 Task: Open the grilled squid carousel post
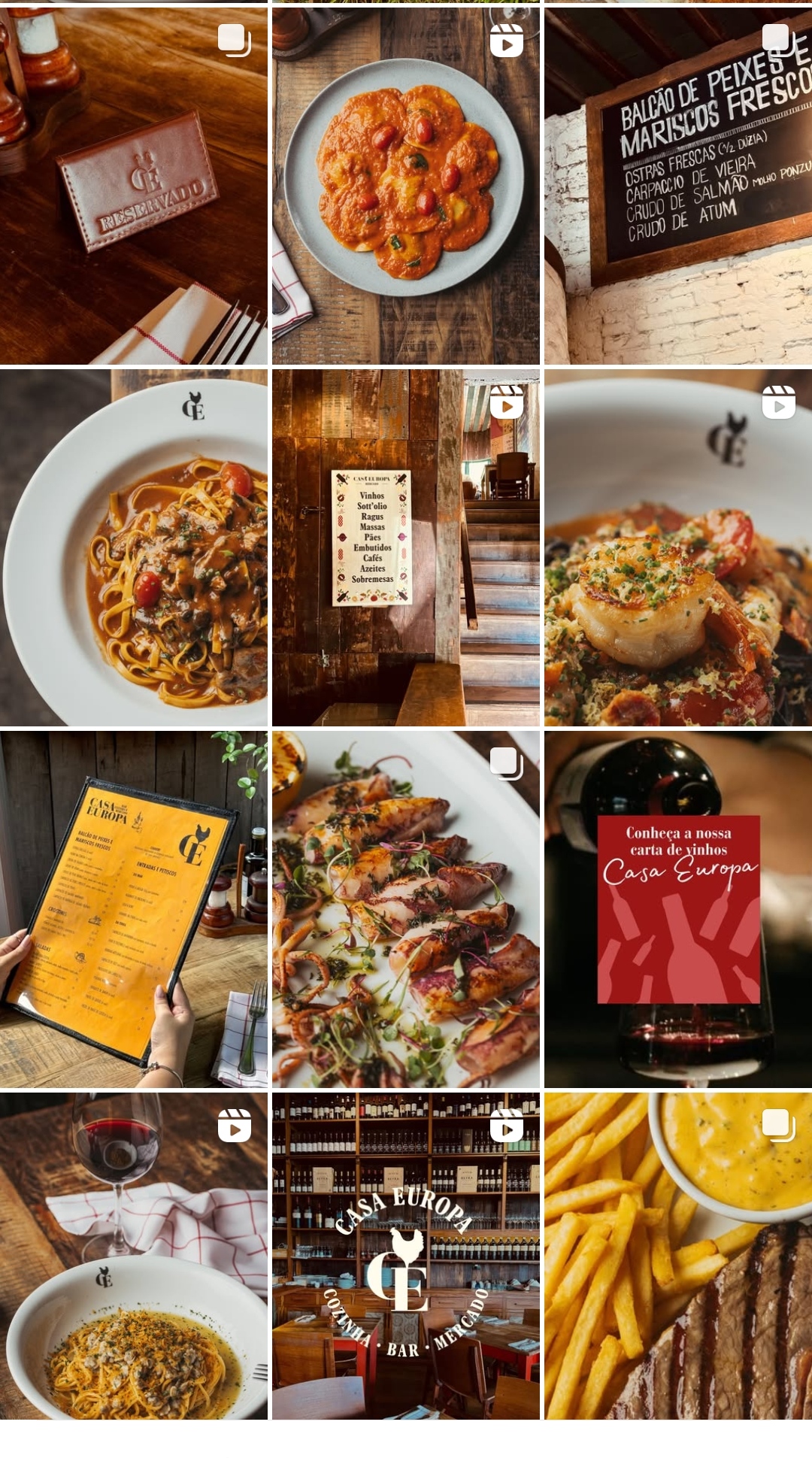405,908
